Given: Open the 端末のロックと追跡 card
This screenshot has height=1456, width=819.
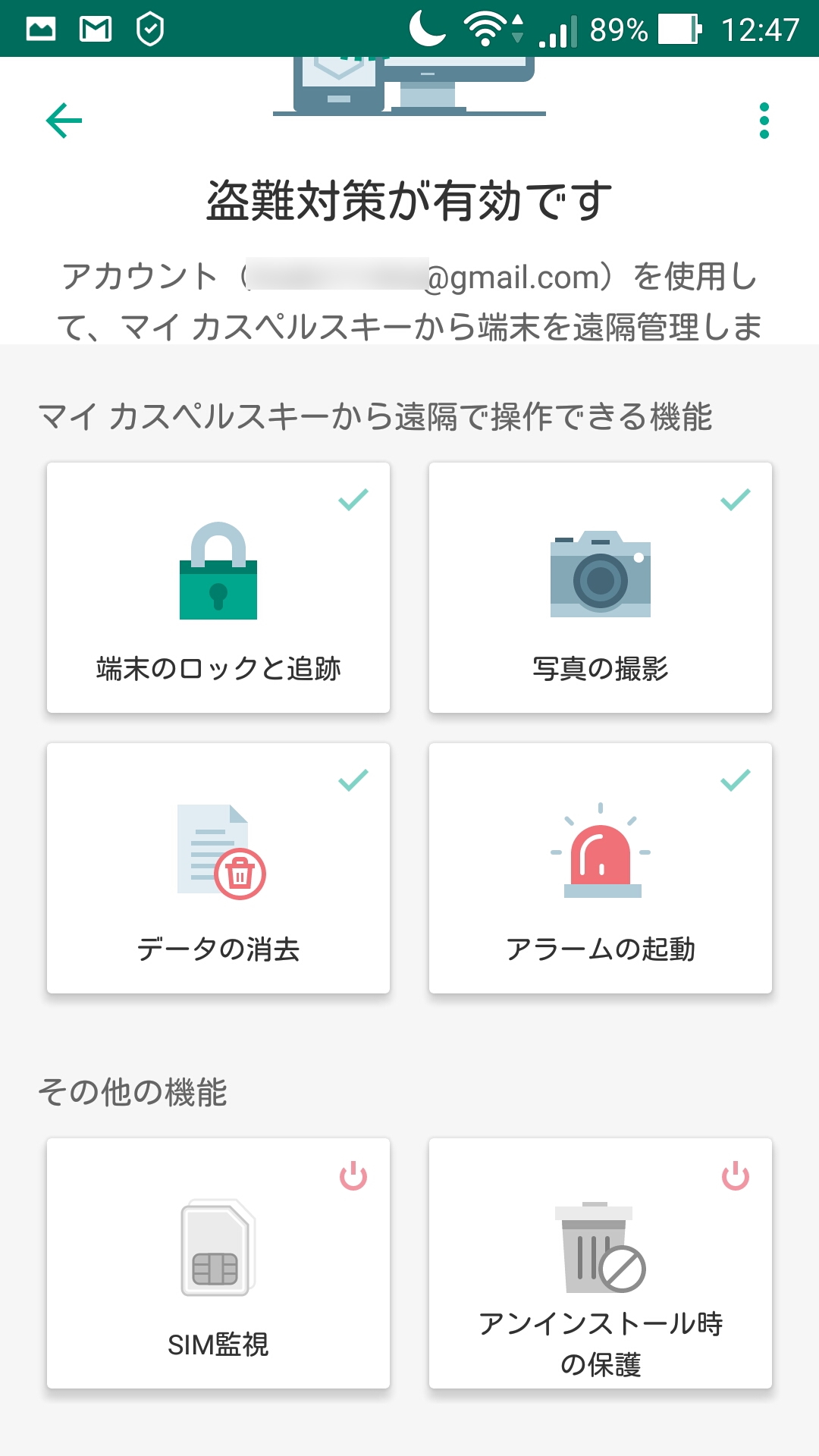Looking at the screenshot, I should [x=218, y=588].
